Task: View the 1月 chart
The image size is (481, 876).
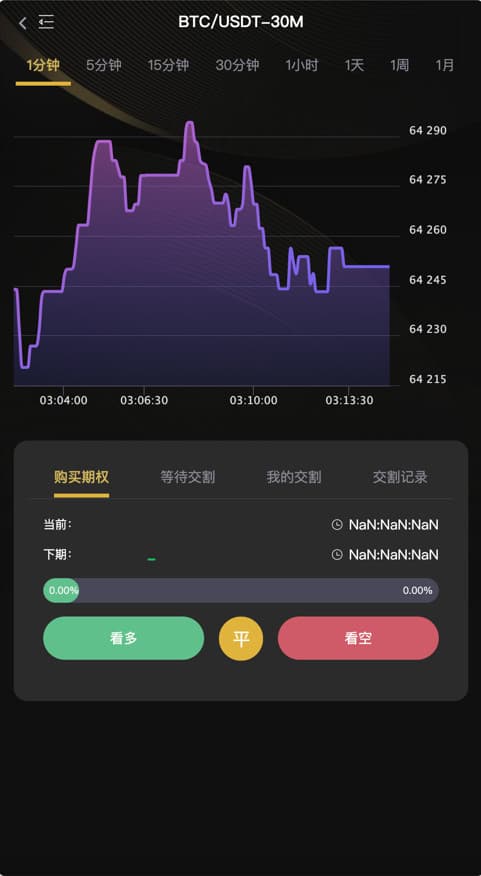Action: point(445,65)
